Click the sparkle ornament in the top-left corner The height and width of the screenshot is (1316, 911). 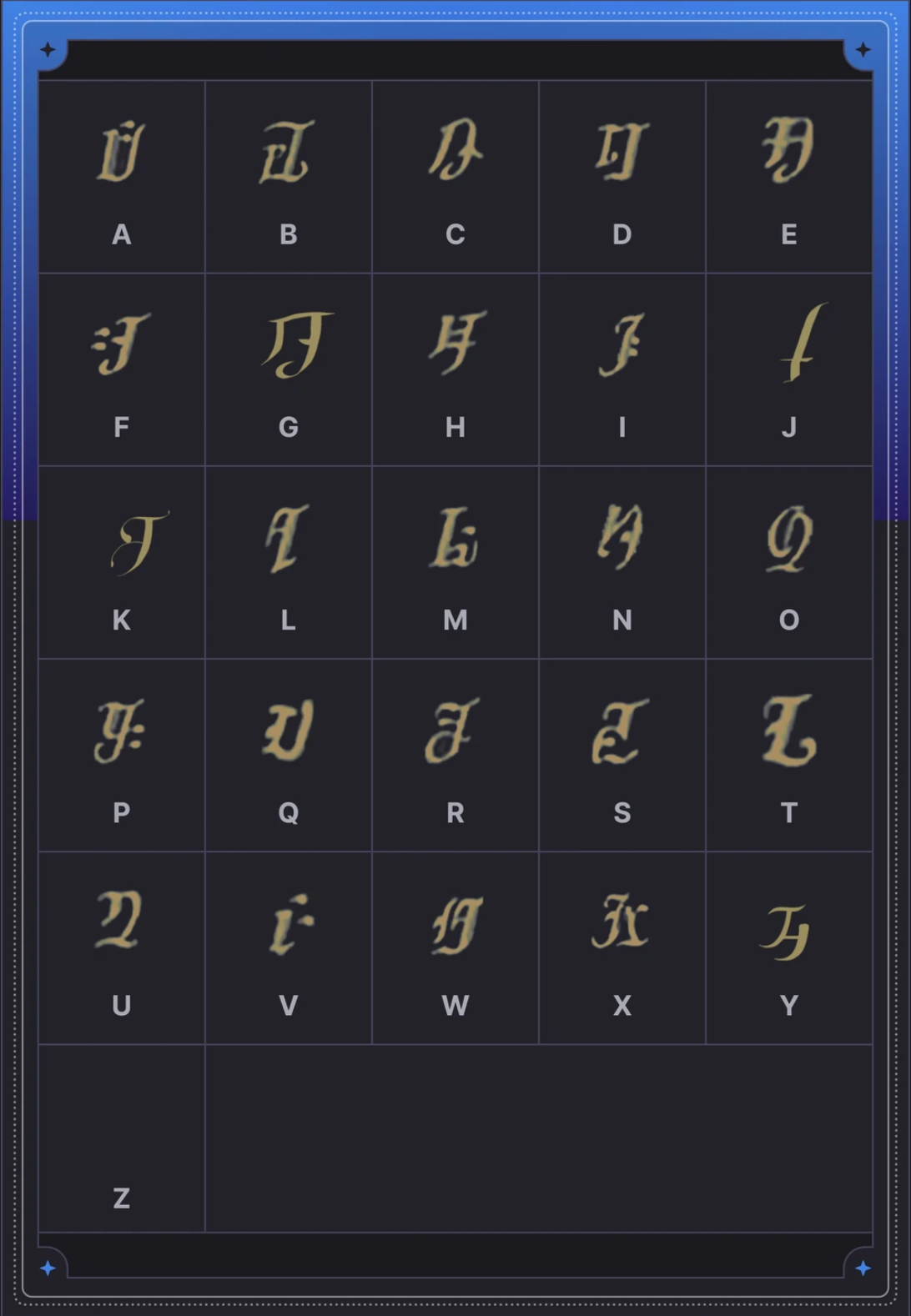50,50
